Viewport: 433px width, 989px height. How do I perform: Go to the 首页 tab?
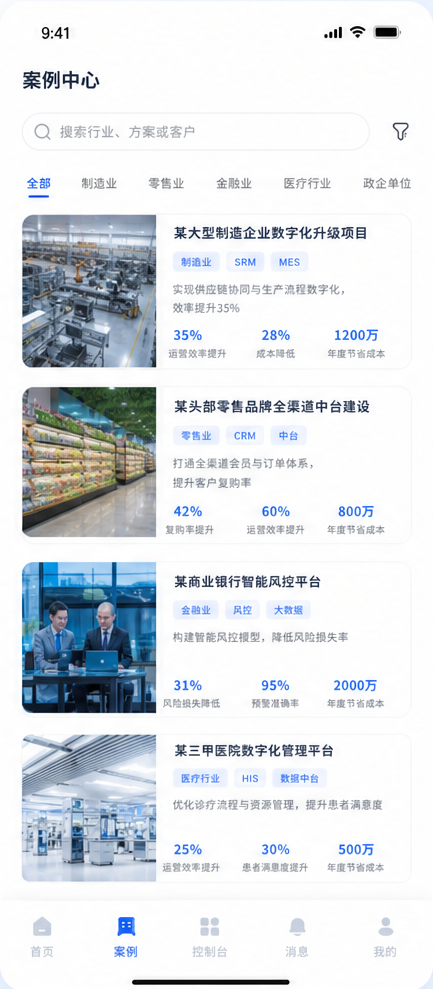[x=42, y=937]
